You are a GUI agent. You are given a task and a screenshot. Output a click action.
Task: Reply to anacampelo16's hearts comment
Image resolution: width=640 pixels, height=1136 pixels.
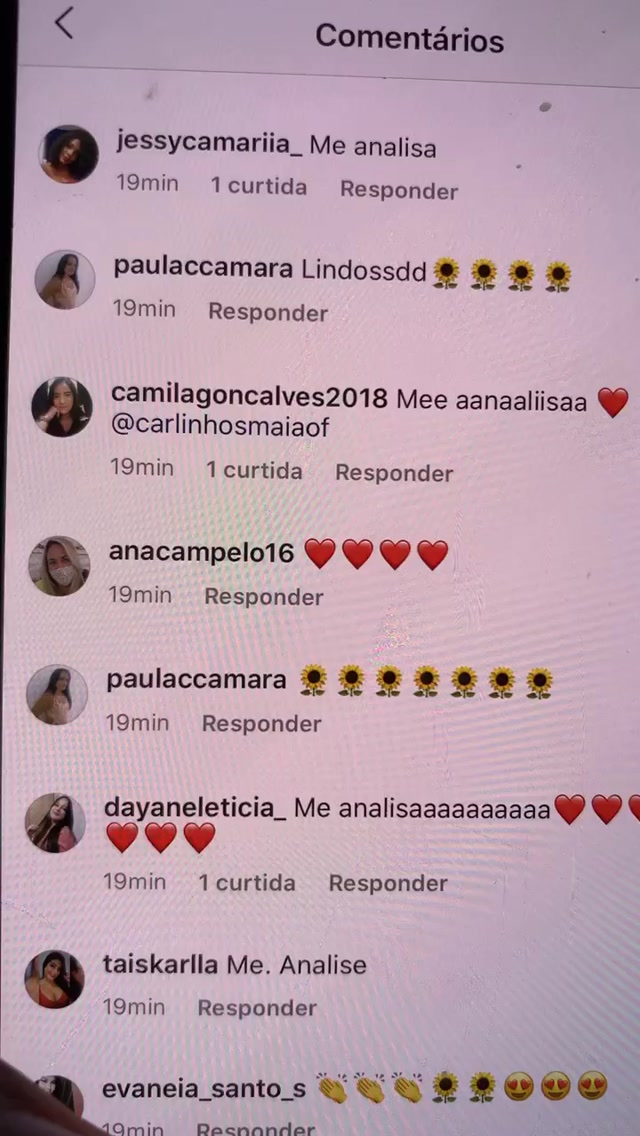pos(264,597)
